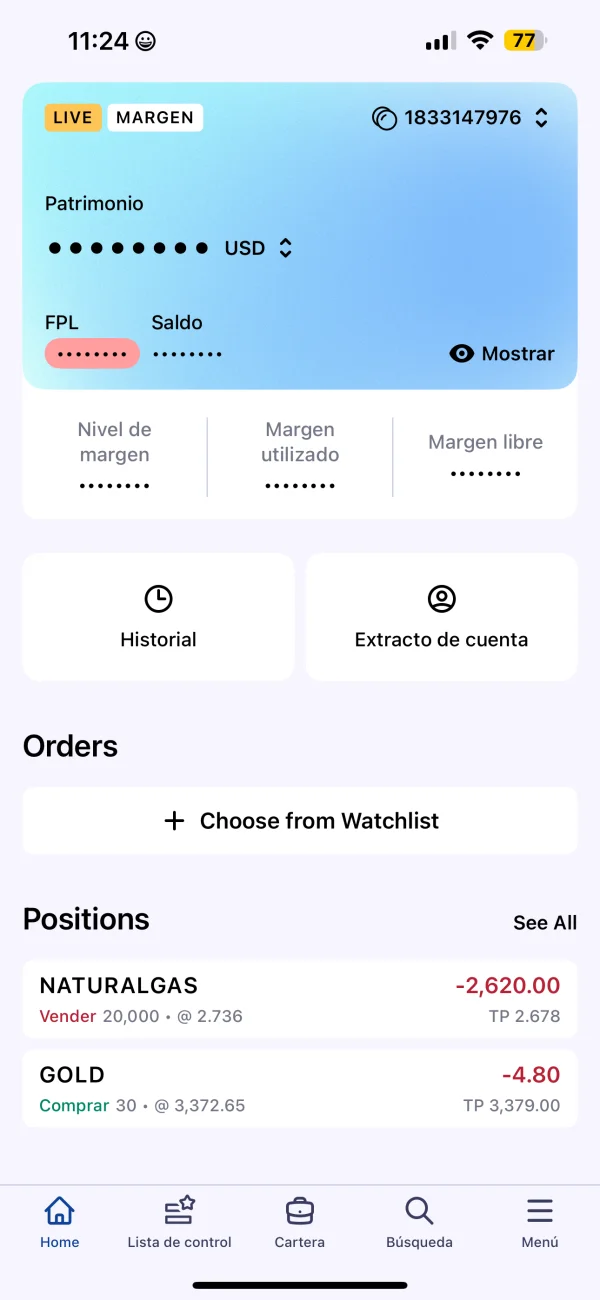
Task: Open the Historial card
Action: pos(158,617)
